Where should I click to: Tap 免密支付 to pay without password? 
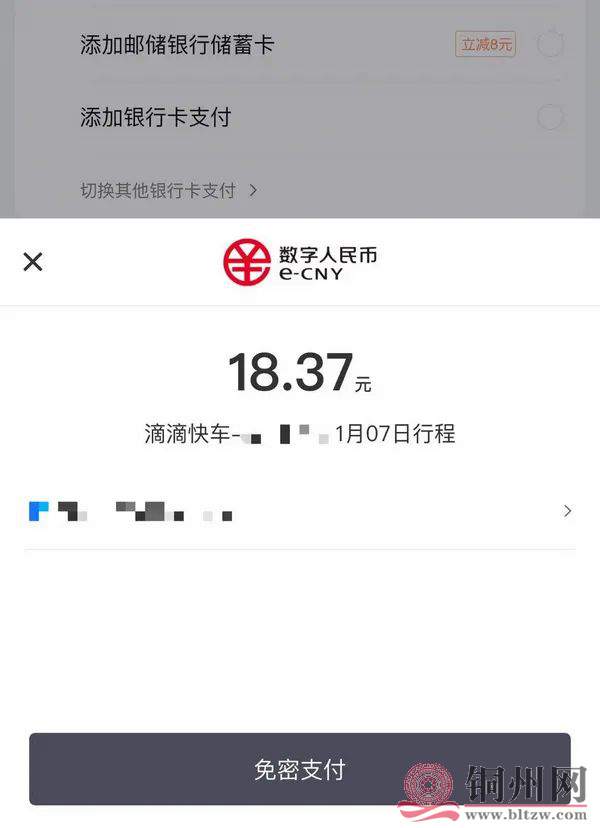(299, 769)
